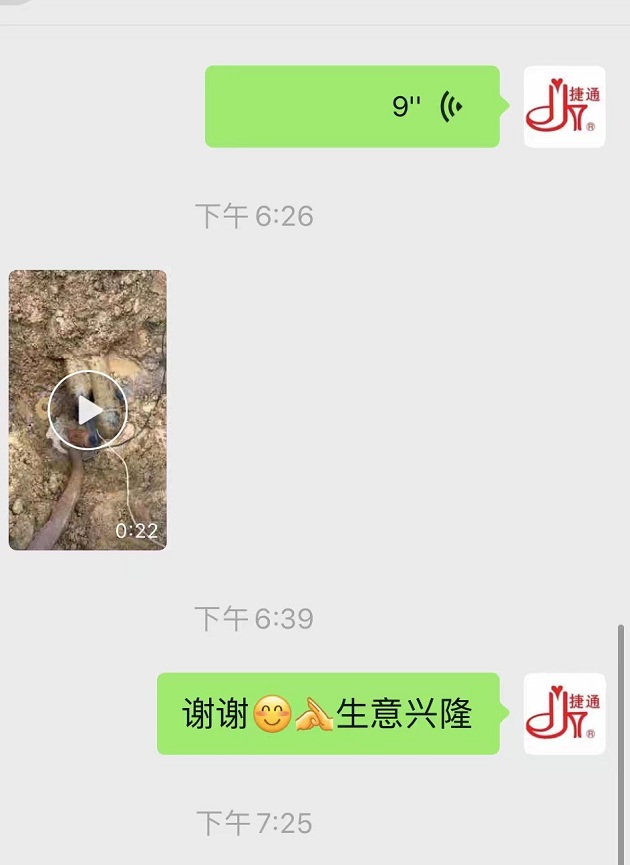Viewport: 630px width, 865px height.
Task: Play the 0:22 video message
Action: pos(88,410)
